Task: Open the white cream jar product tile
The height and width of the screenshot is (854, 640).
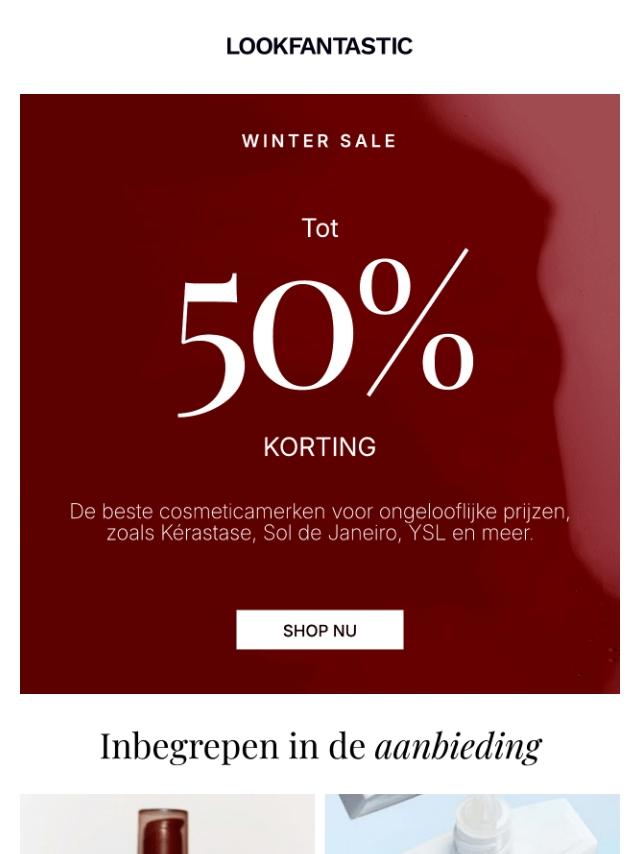Action: coord(472,825)
